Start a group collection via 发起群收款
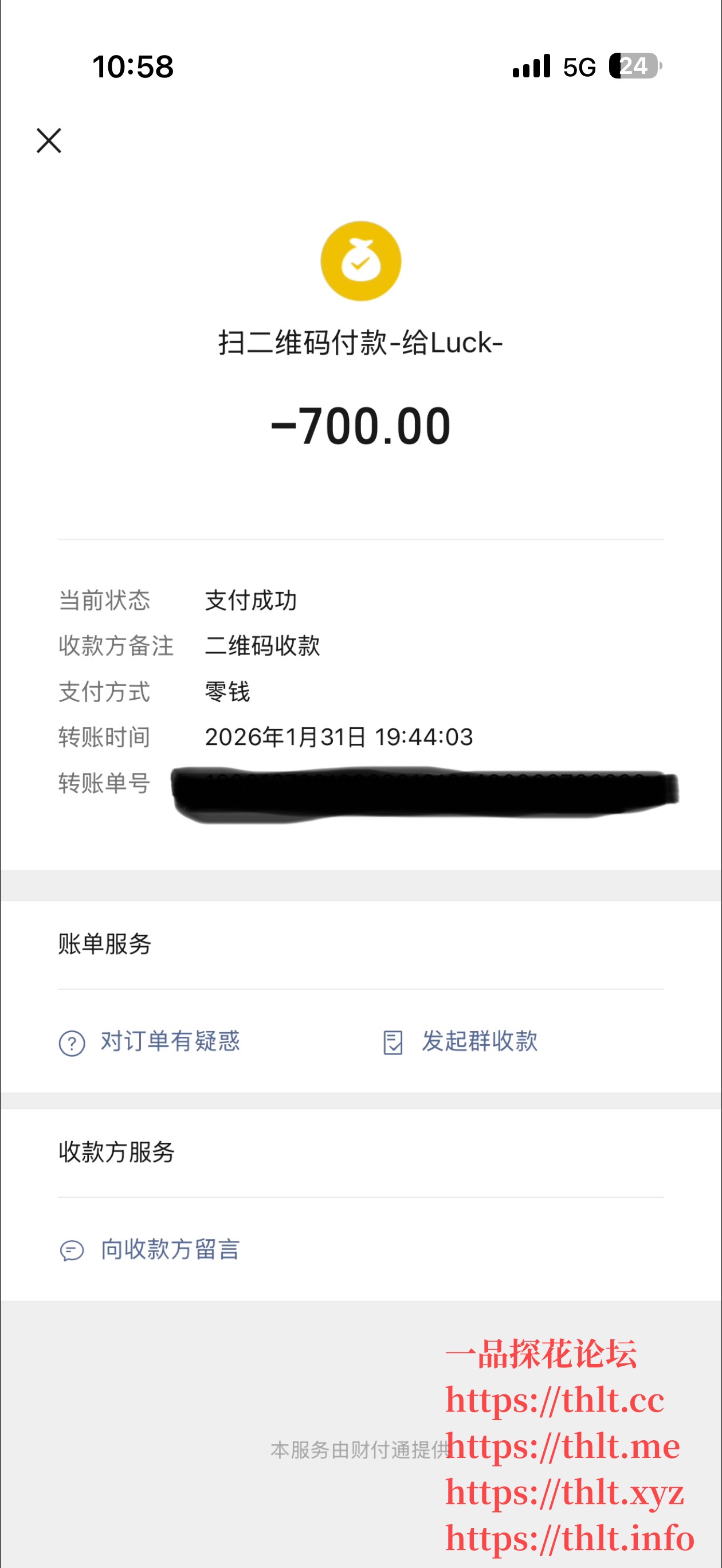The height and width of the screenshot is (1568, 722). [x=461, y=1041]
